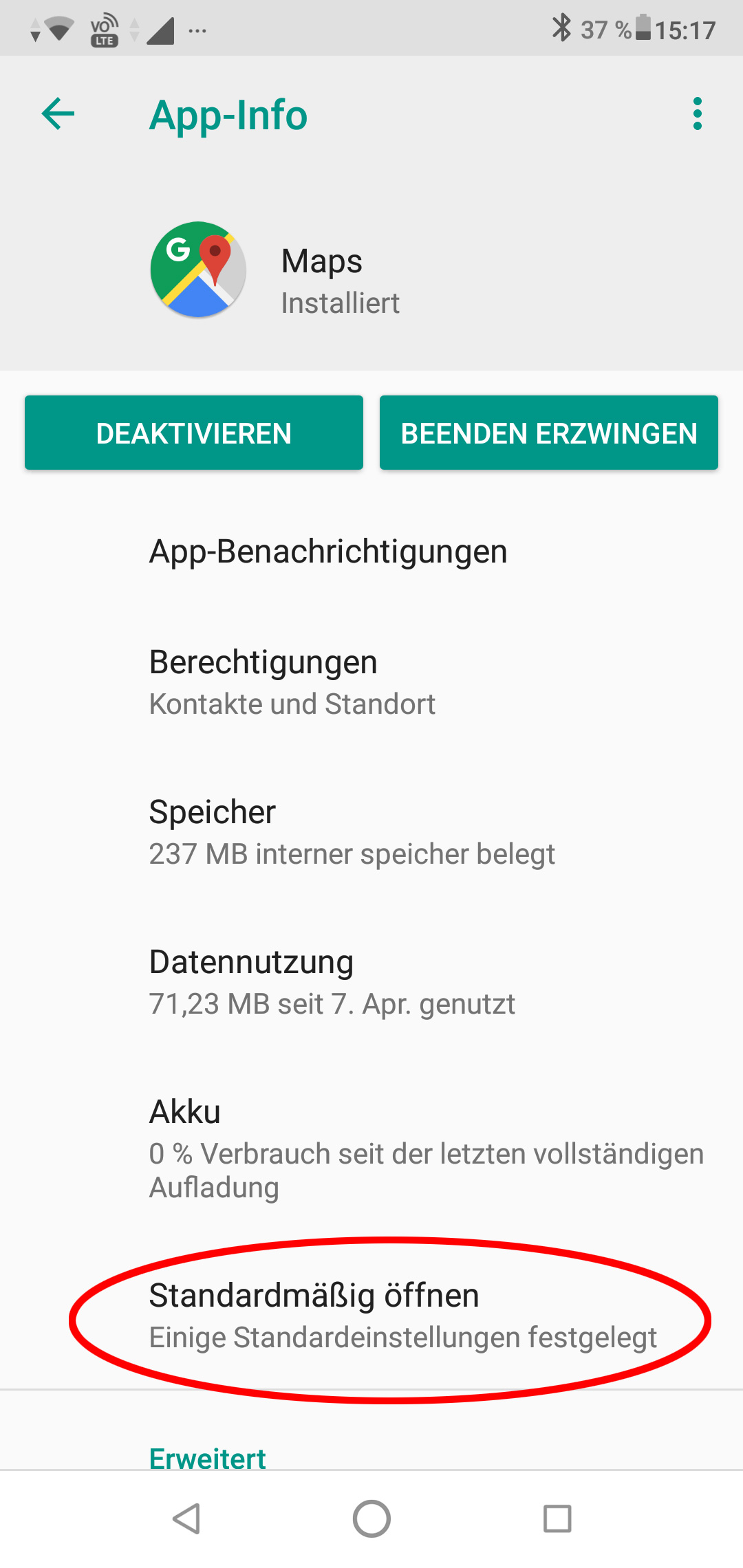Open App-Benachrichtigungen settings
The height and width of the screenshot is (1568, 743).
pyautogui.click(x=328, y=552)
